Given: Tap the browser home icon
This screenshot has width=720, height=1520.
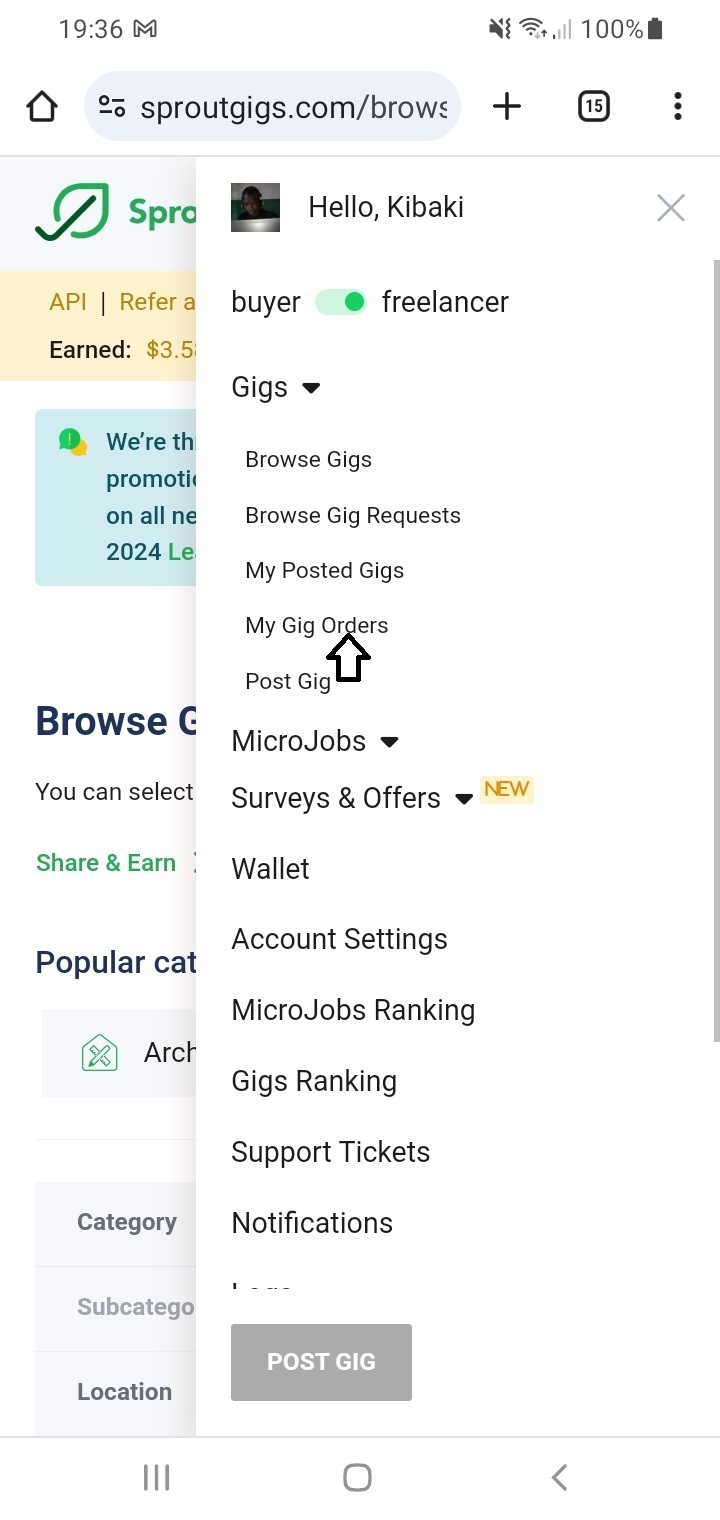Looking at the screenshot, I should (42, 106).
